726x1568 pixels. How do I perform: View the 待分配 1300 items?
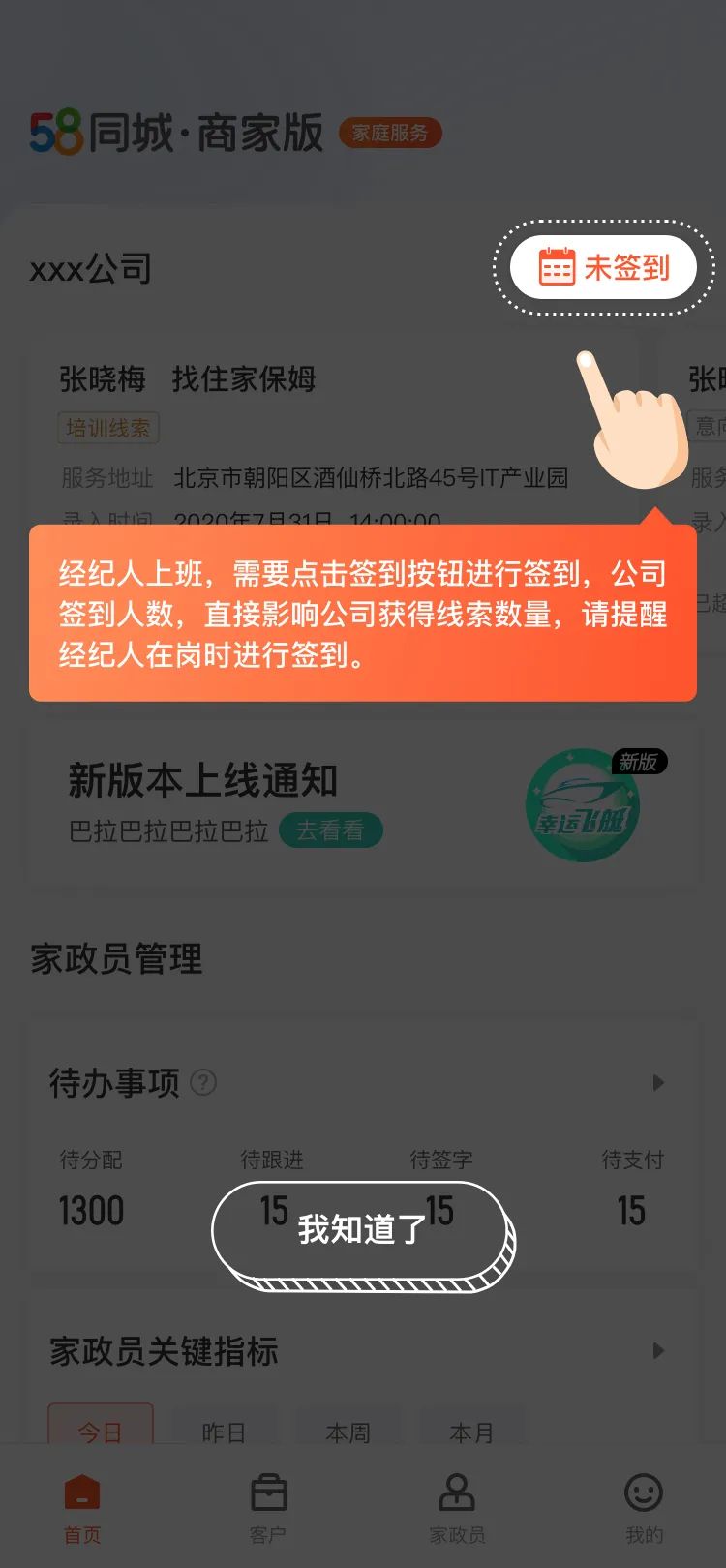click(91, 1192)
